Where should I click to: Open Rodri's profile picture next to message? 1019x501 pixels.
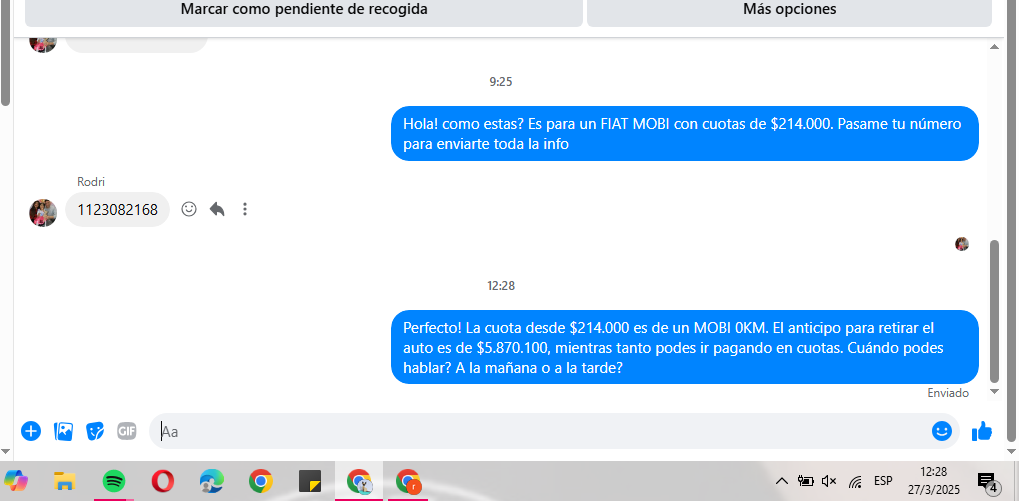tap(43, 212)
